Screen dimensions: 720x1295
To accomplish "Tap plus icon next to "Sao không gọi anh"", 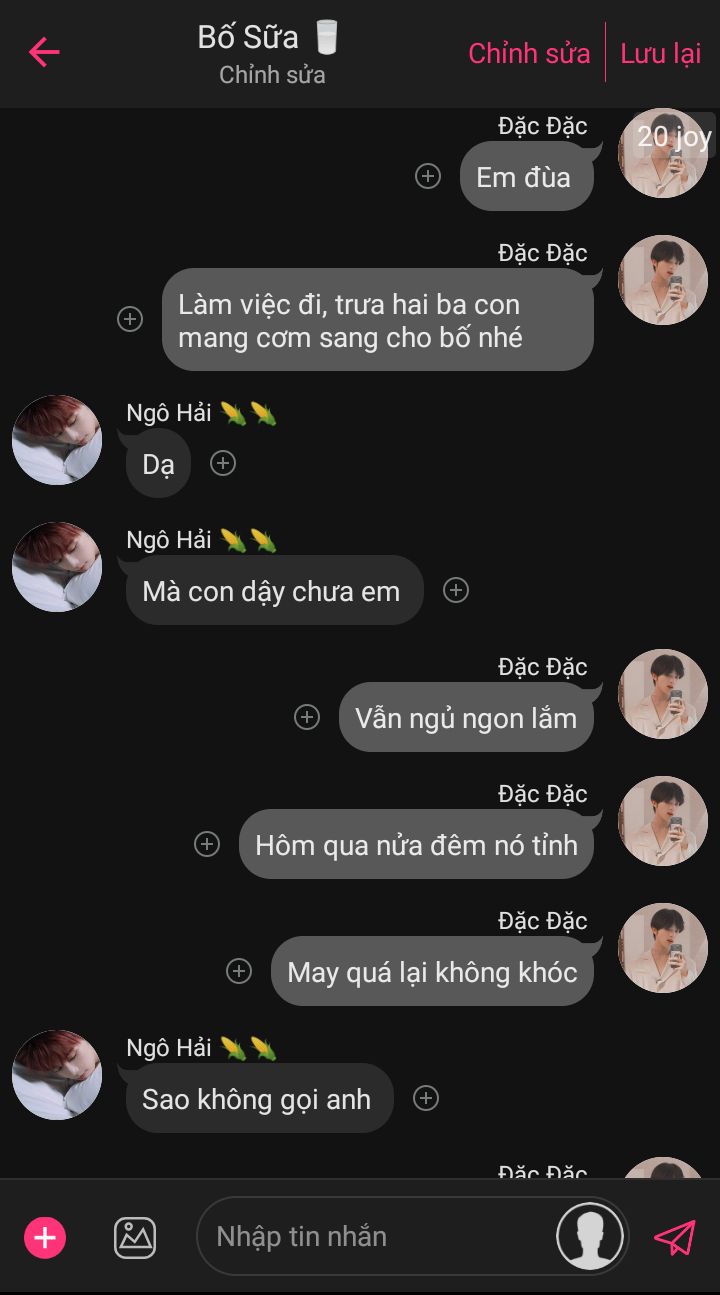I will pos(426,1098).
